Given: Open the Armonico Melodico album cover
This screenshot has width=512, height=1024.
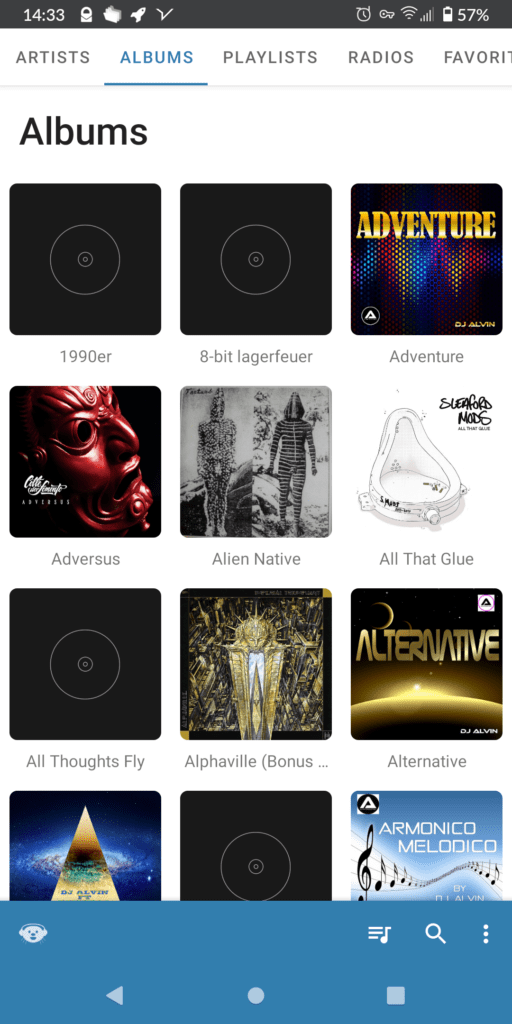Looking at the screenshot, I should click(426, 846).
